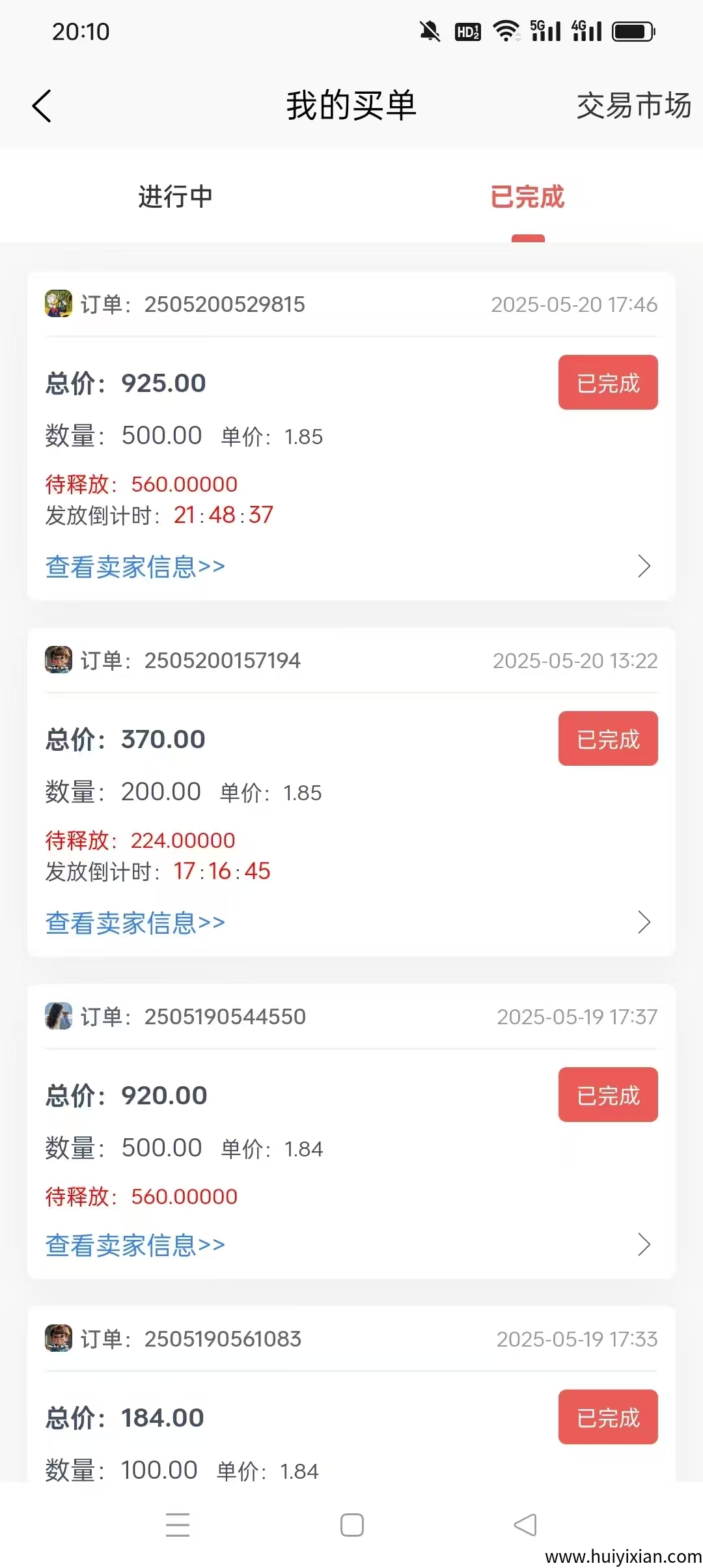Open 查看卖家信息 on order 2505200529815
Screen dimensions: 703x1568
coord(134,567)
